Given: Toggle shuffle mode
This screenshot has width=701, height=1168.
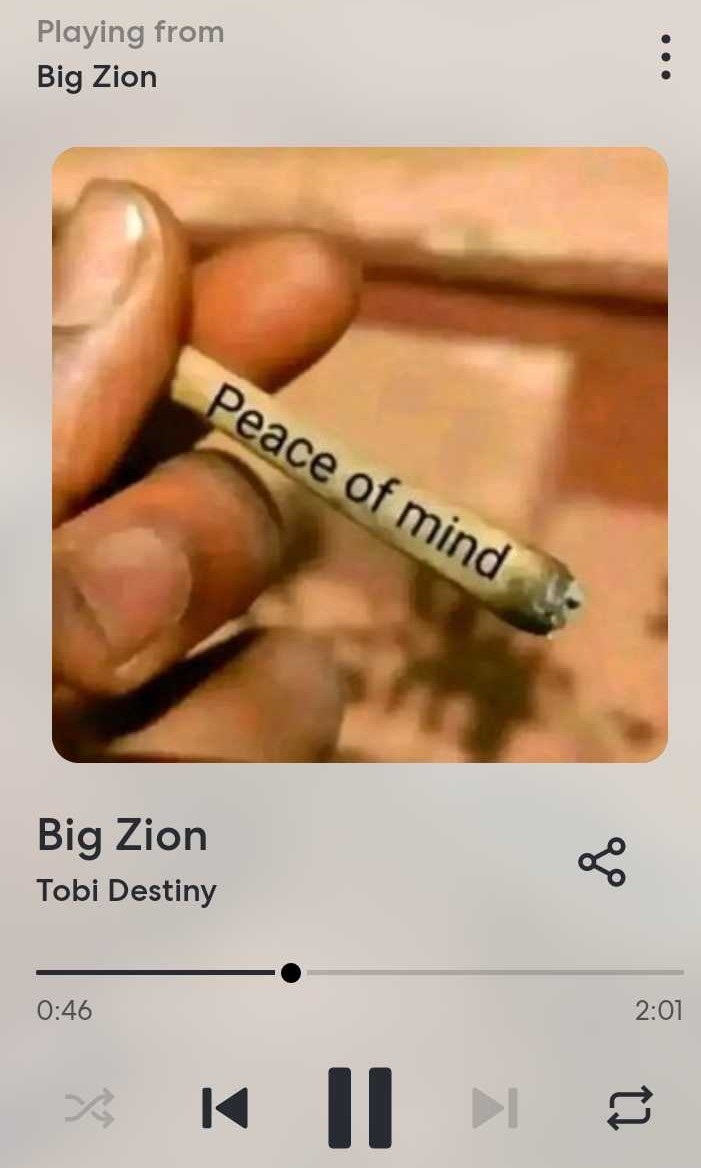Looking at the screenshot, I should coord(89,1108).
